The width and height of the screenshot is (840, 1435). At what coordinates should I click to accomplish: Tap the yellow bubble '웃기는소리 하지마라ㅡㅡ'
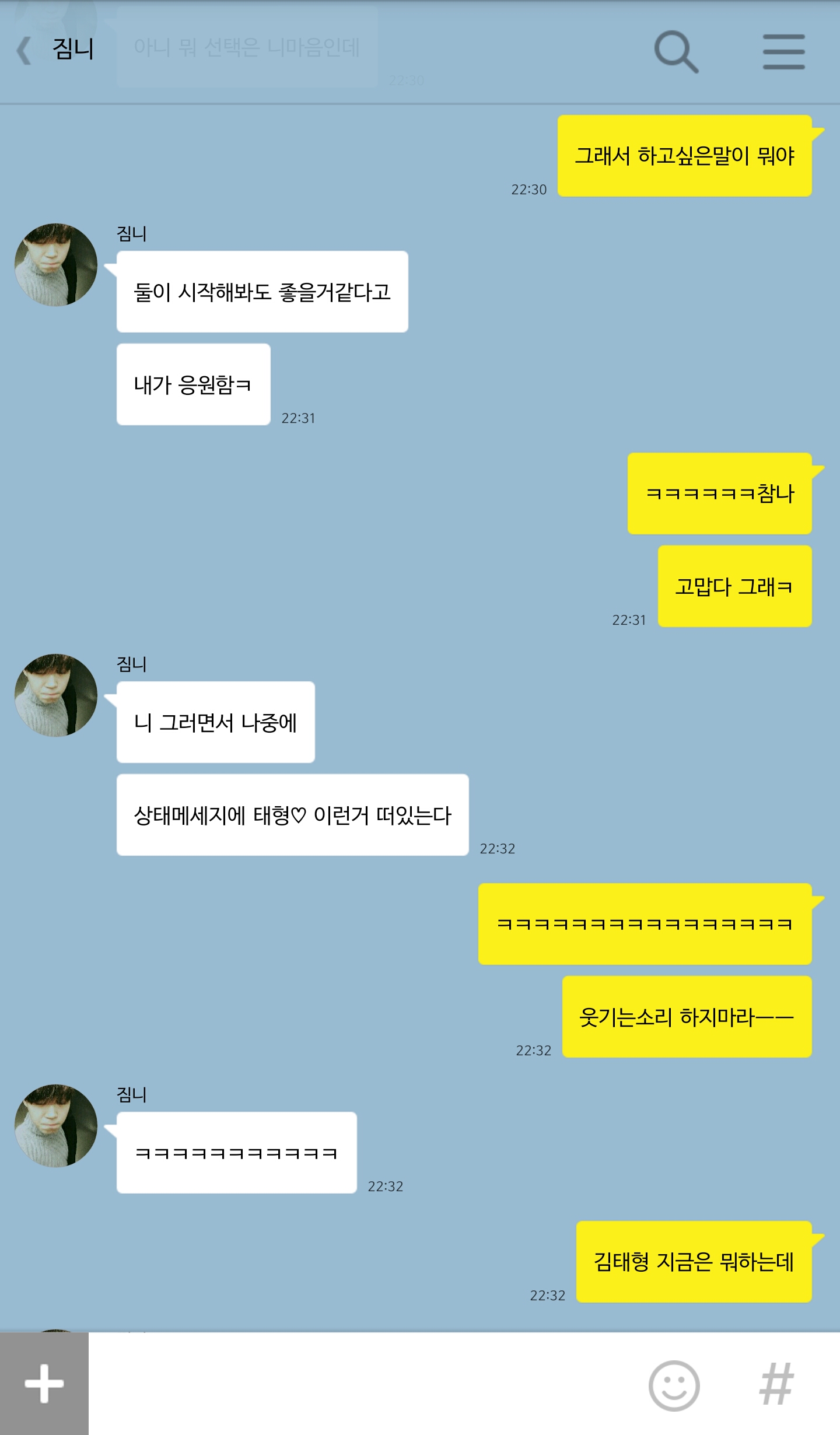688,1018
